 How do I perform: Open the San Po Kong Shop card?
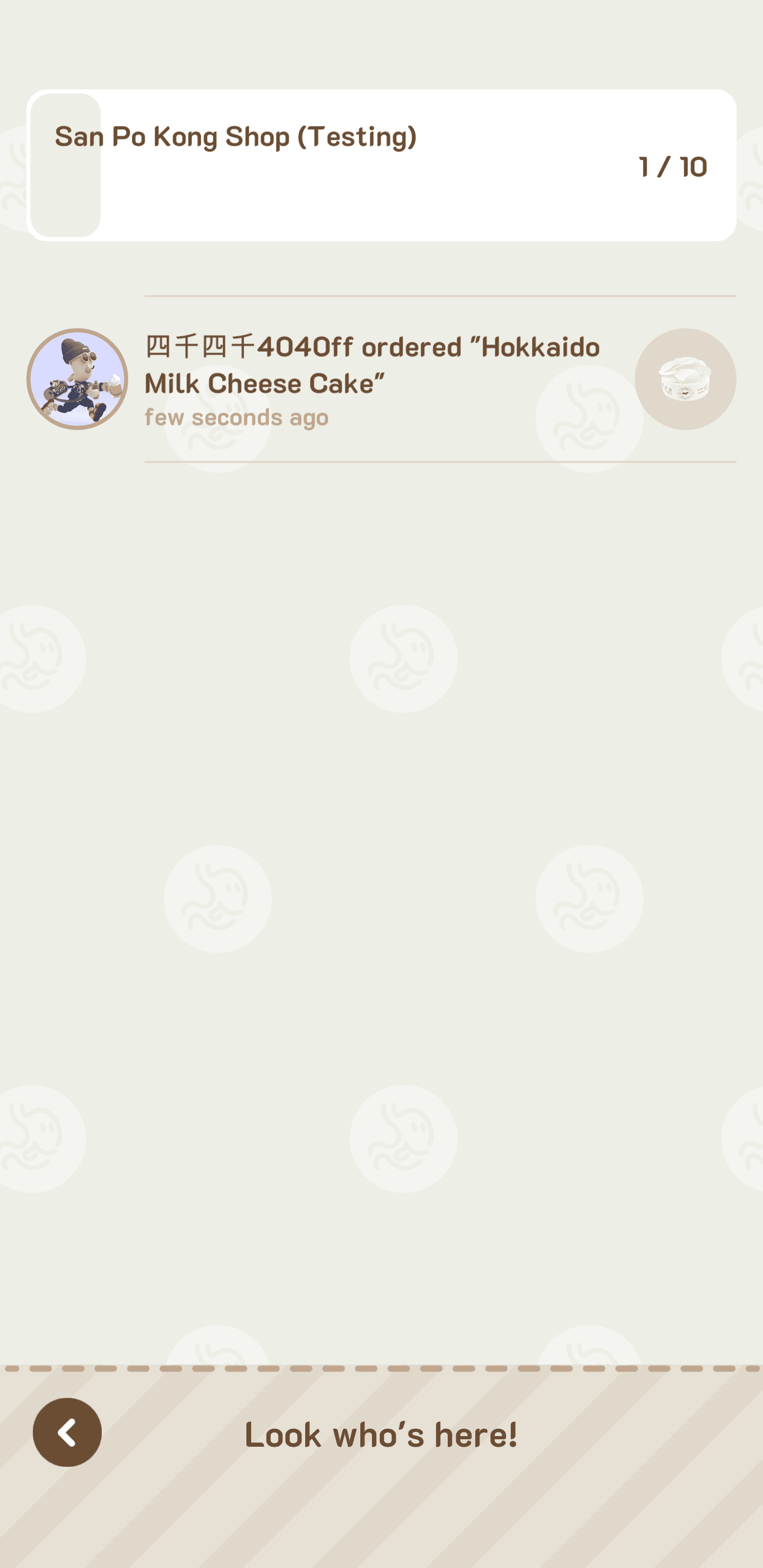380,165
